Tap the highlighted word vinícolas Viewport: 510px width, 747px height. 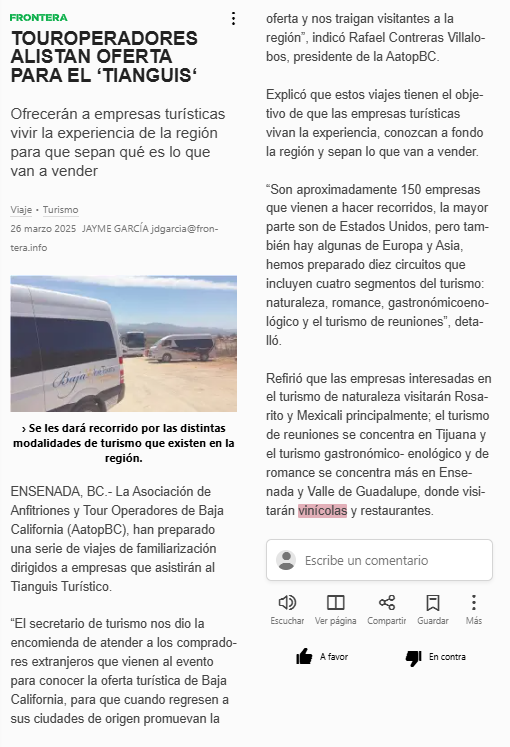coord(322,511)
